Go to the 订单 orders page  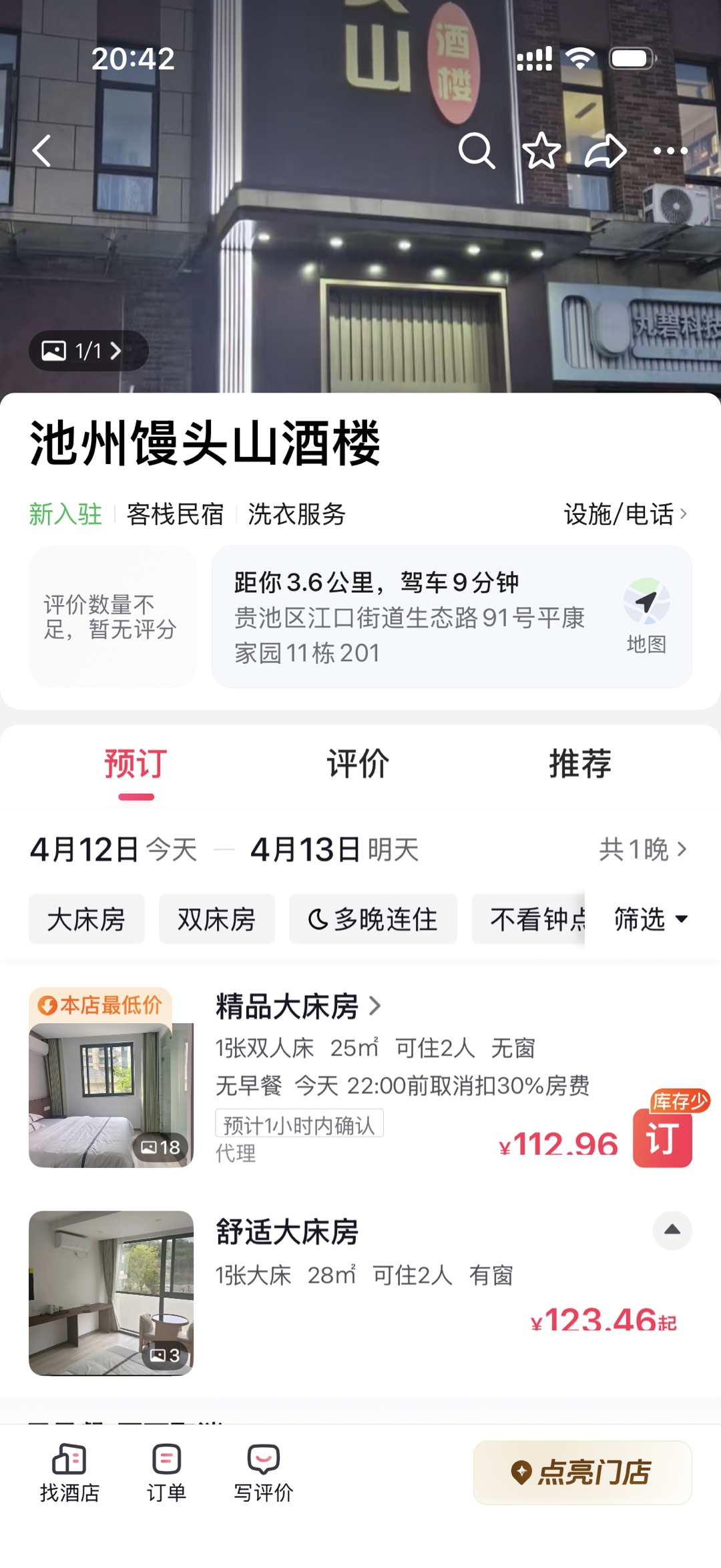tap(166, 1473)
